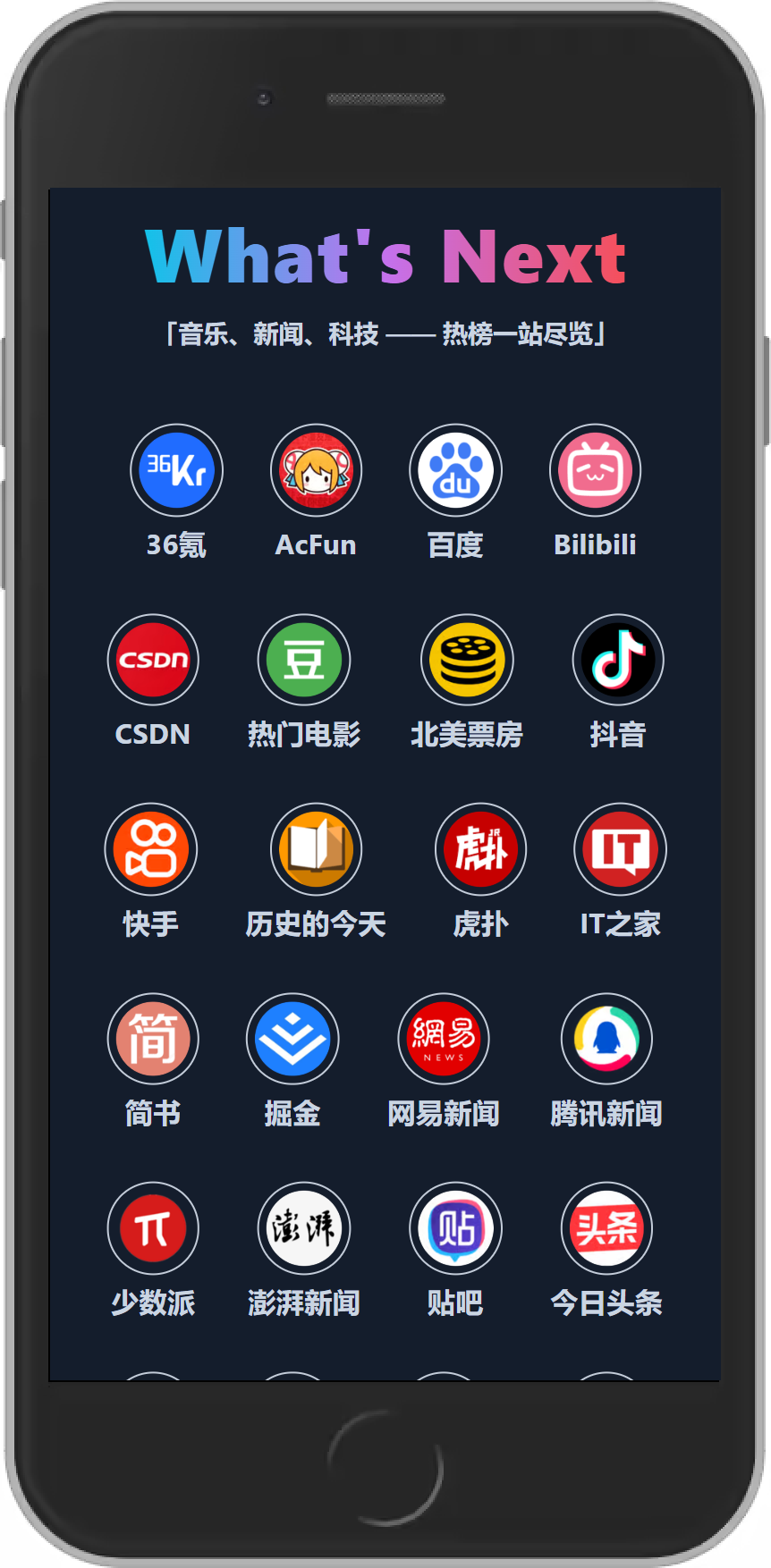771x1568 pixels.
Task: Open the CSDN tech rankings
Action: [152, 660]
